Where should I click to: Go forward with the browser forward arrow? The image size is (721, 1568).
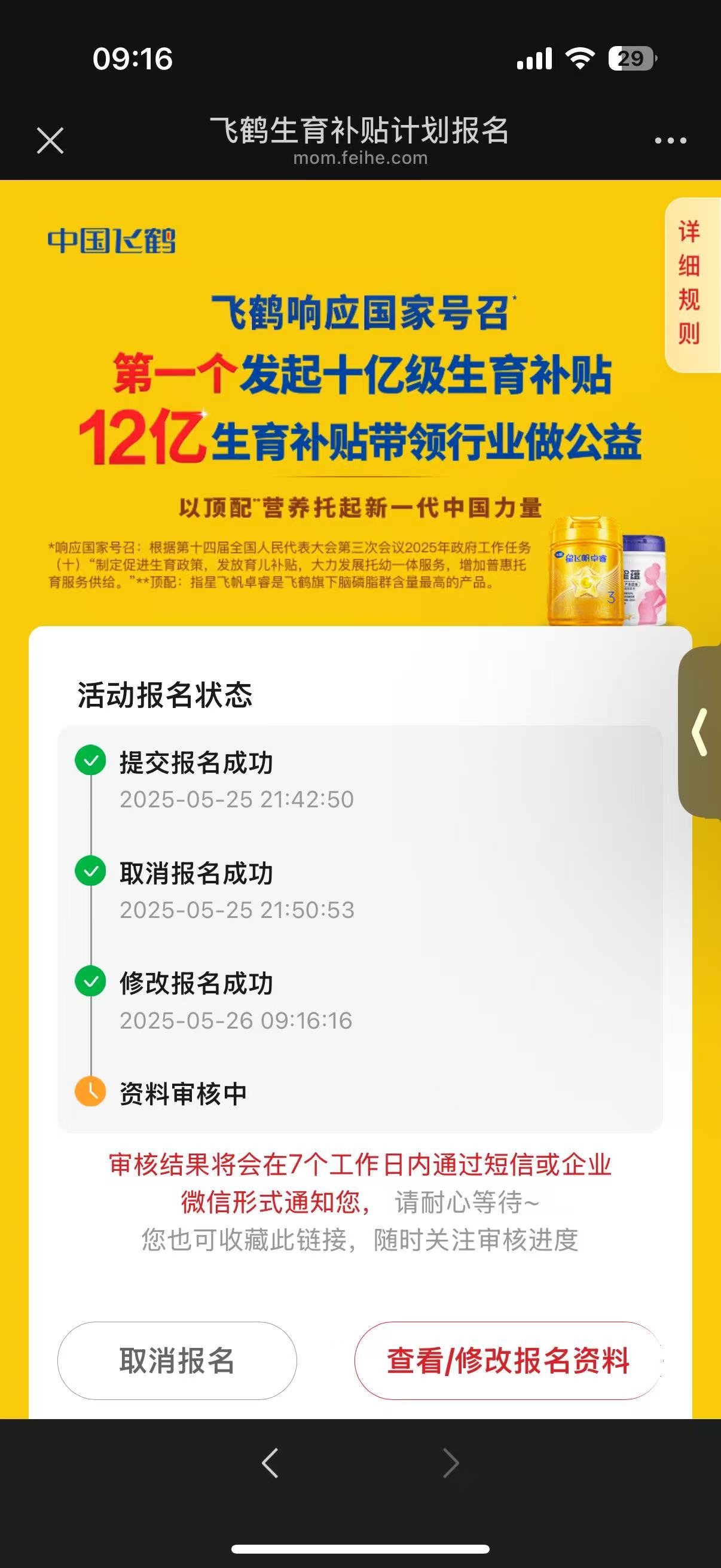450,1463
